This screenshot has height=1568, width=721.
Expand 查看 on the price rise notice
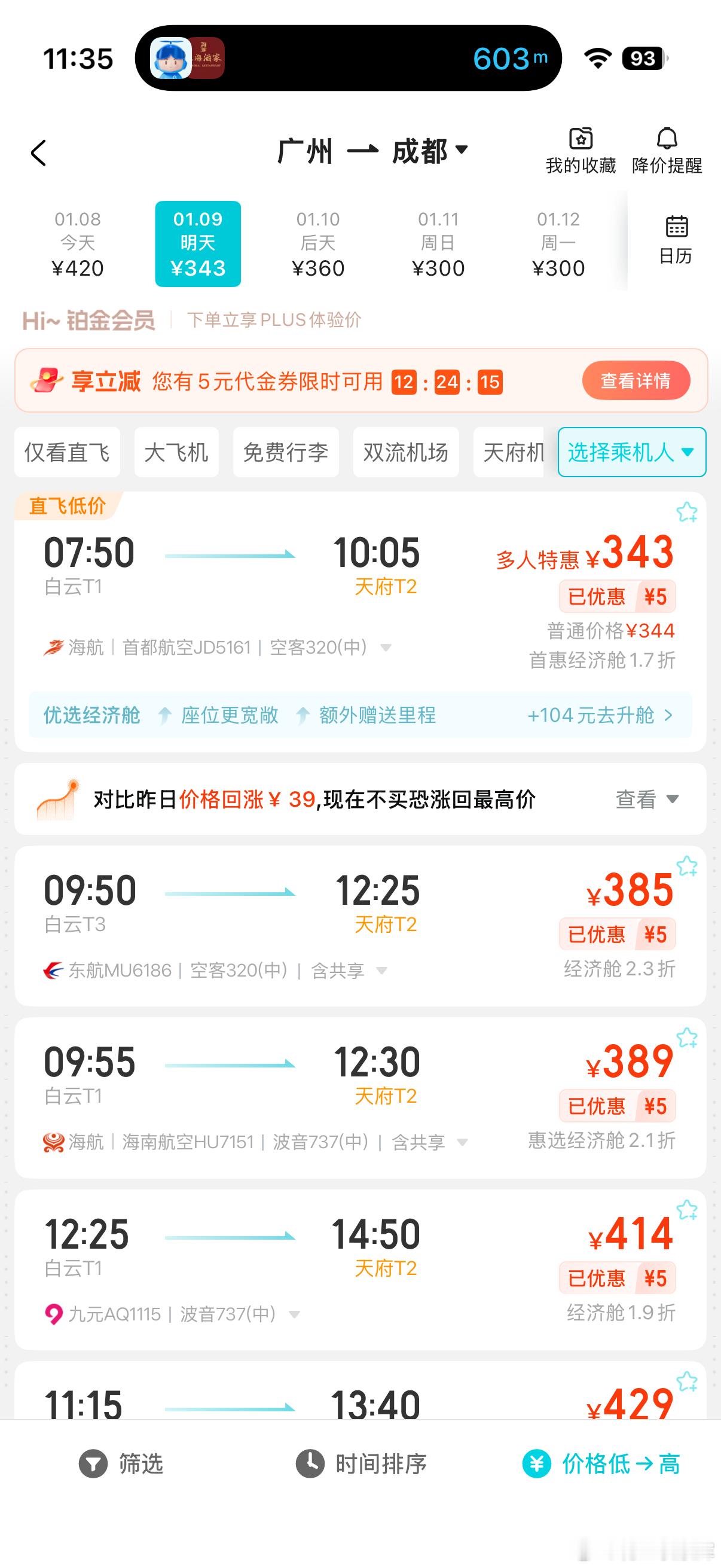pyautogui.click(x=647, y=799)
